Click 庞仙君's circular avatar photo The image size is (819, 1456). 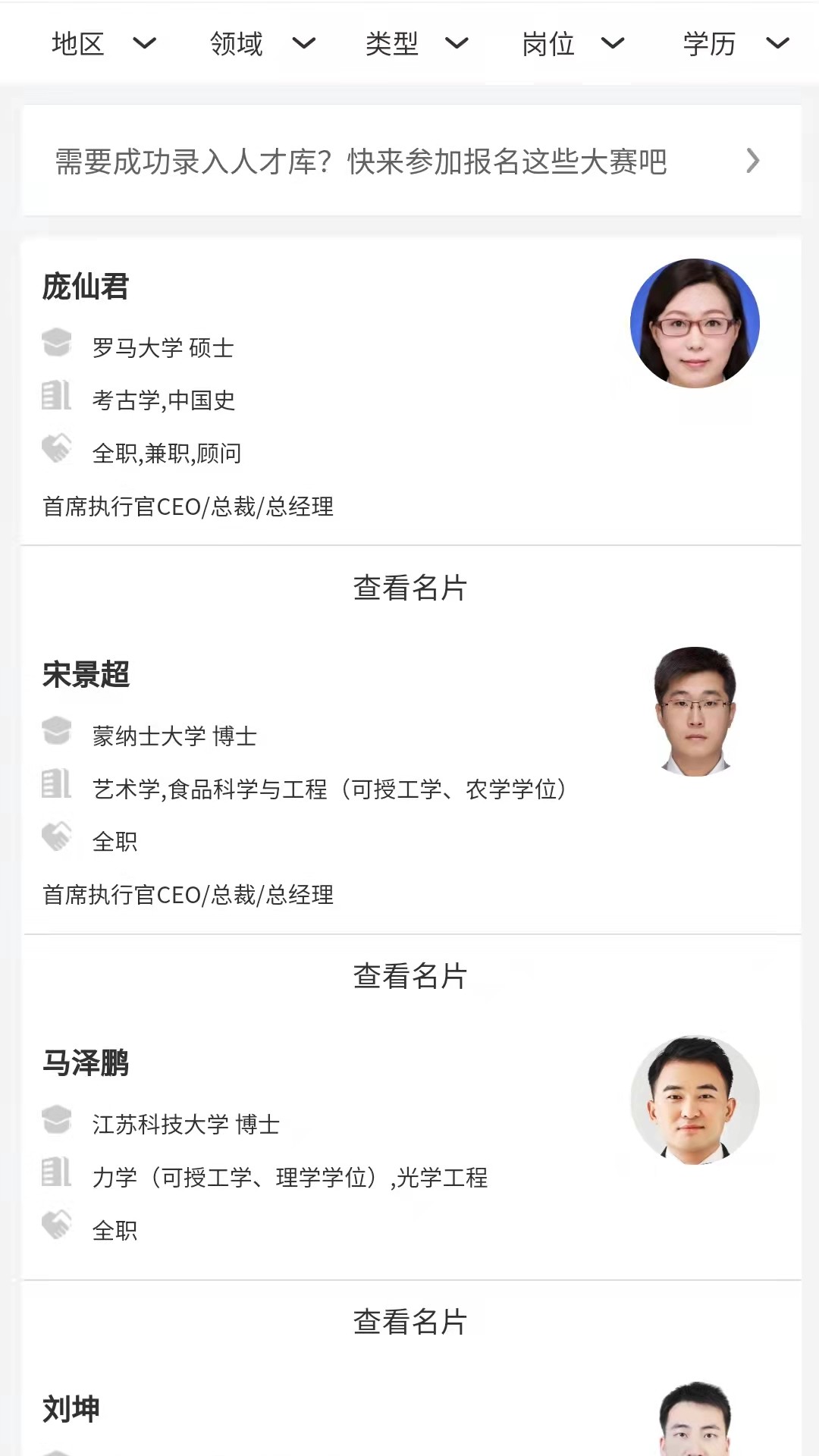click(695, 323)
